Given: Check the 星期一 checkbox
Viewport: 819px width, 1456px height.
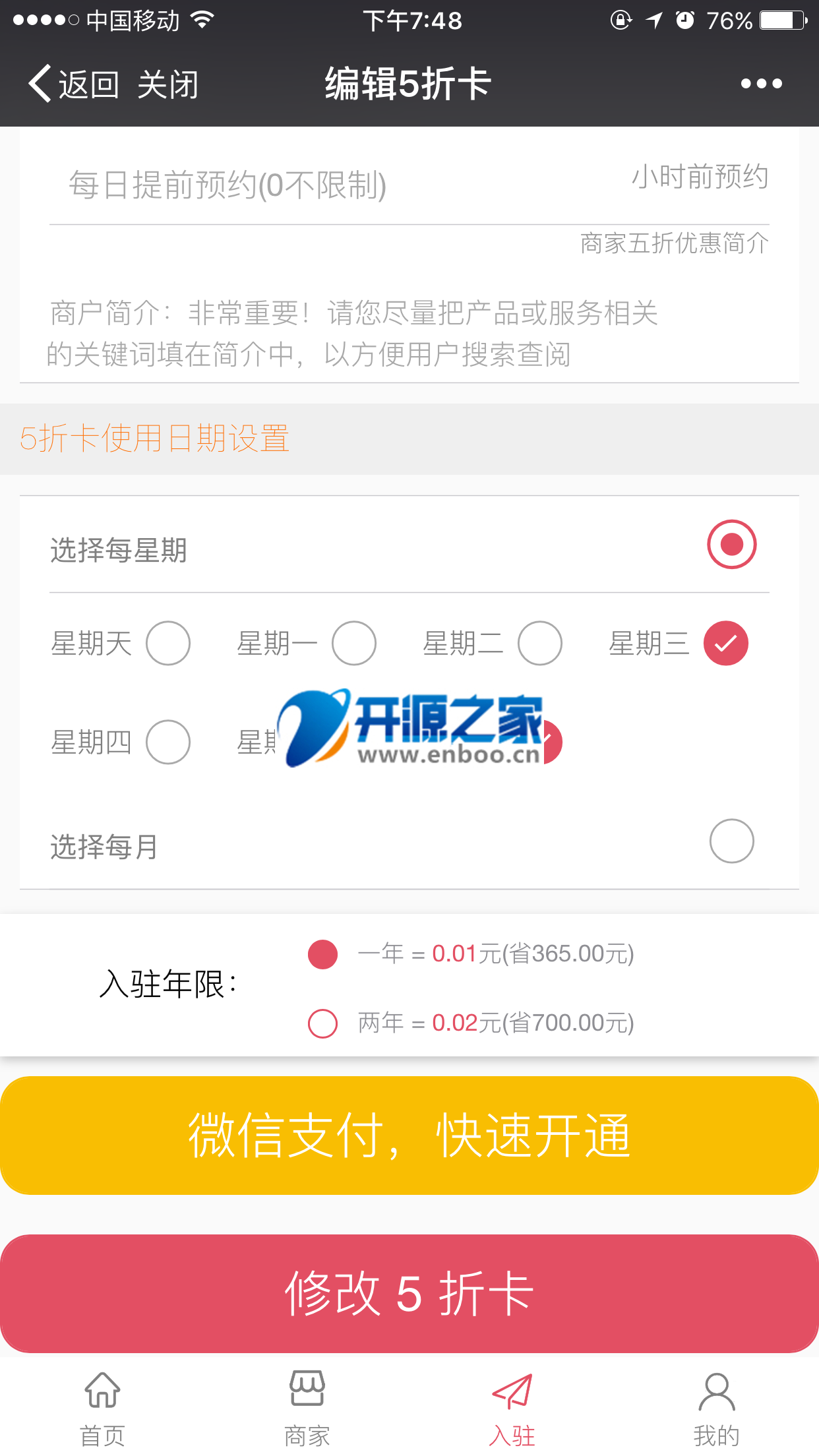Looking at the screenshot, I should point(354,643).
